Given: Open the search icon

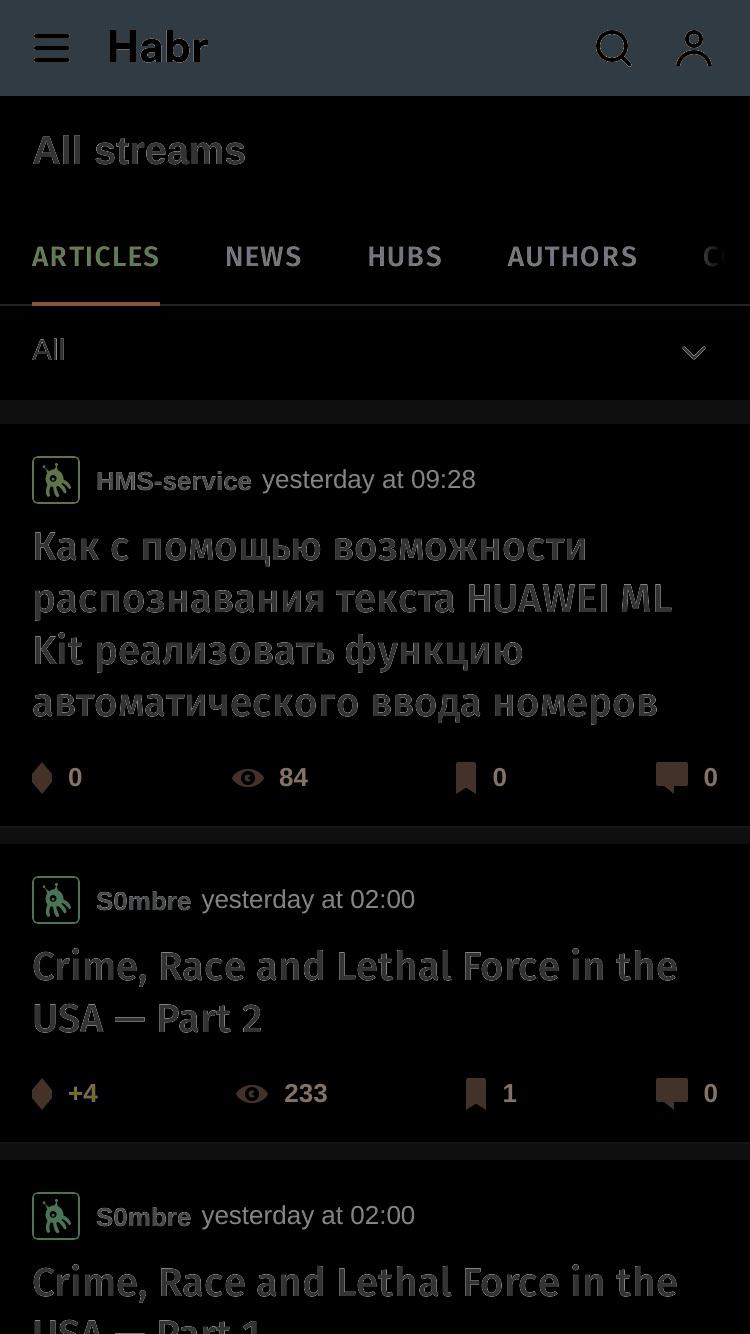Looking at the screenshot, I should (614, 48).
